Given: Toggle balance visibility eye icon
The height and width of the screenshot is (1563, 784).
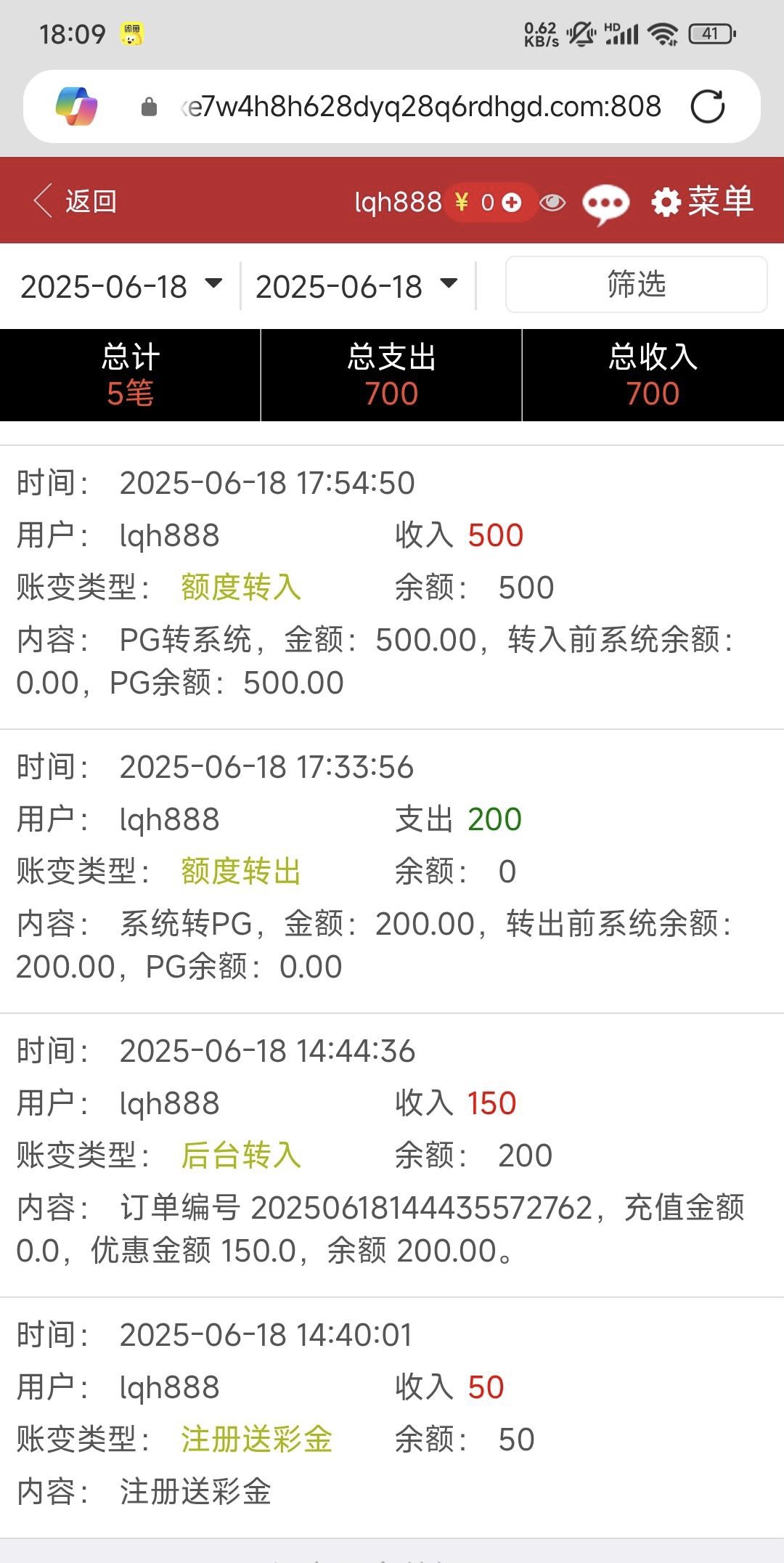Looking at the screenshot, I should pos(552,203).
